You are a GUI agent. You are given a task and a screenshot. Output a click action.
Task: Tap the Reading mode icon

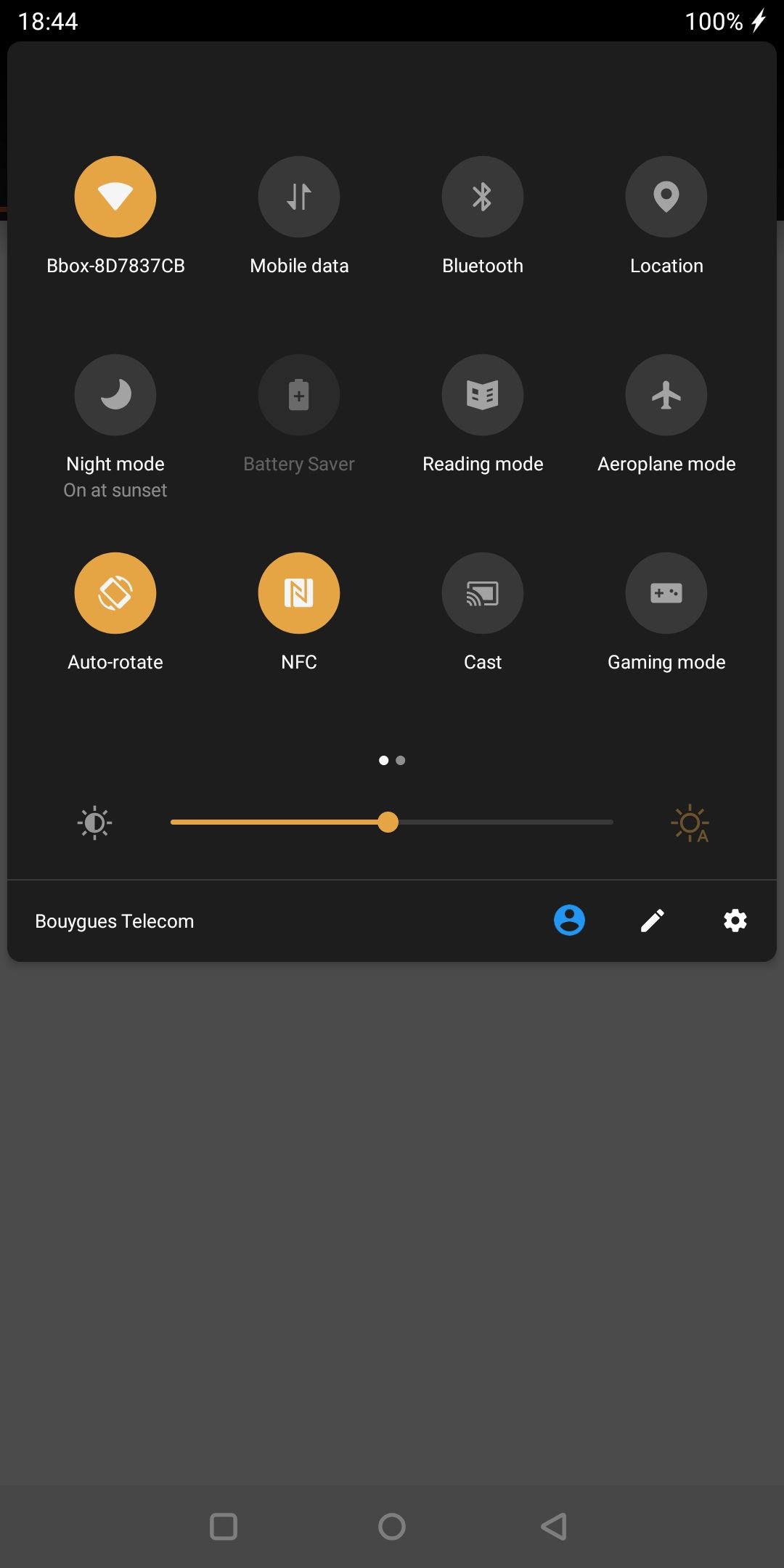pos(482,395)
